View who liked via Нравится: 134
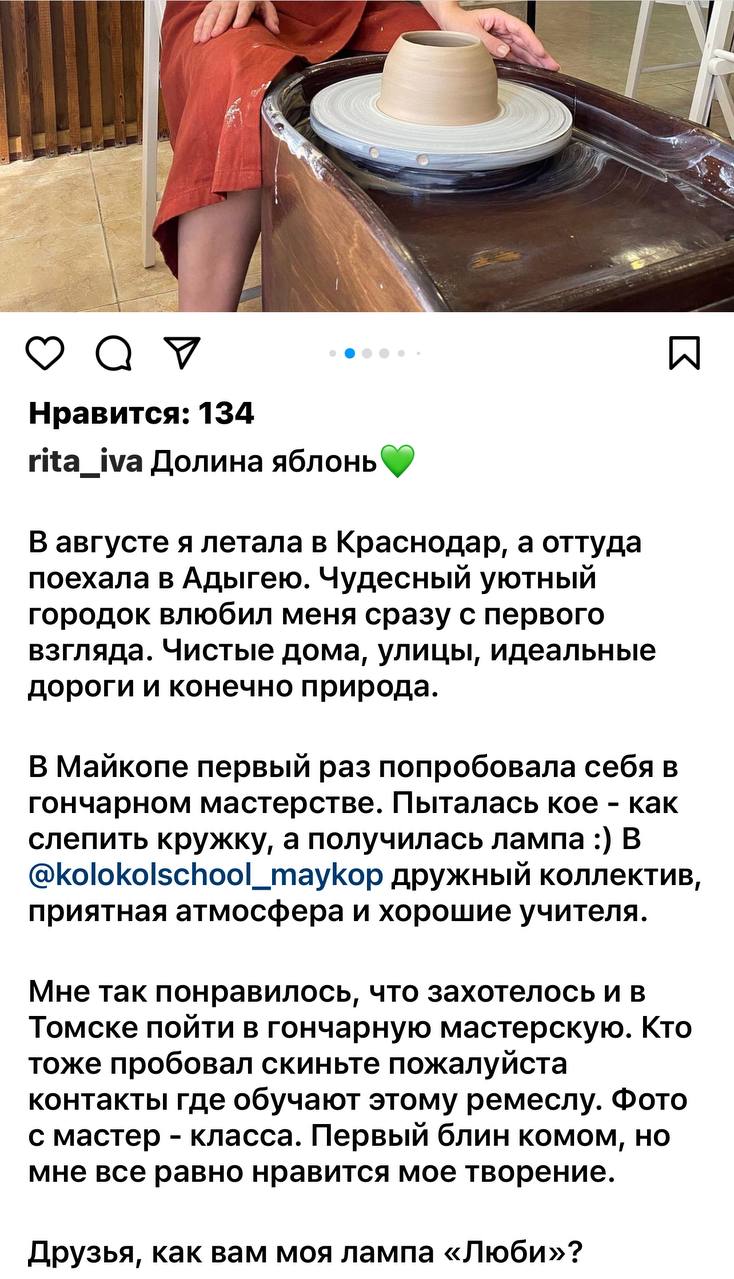The image size is (734, 1279). point(141,412)
